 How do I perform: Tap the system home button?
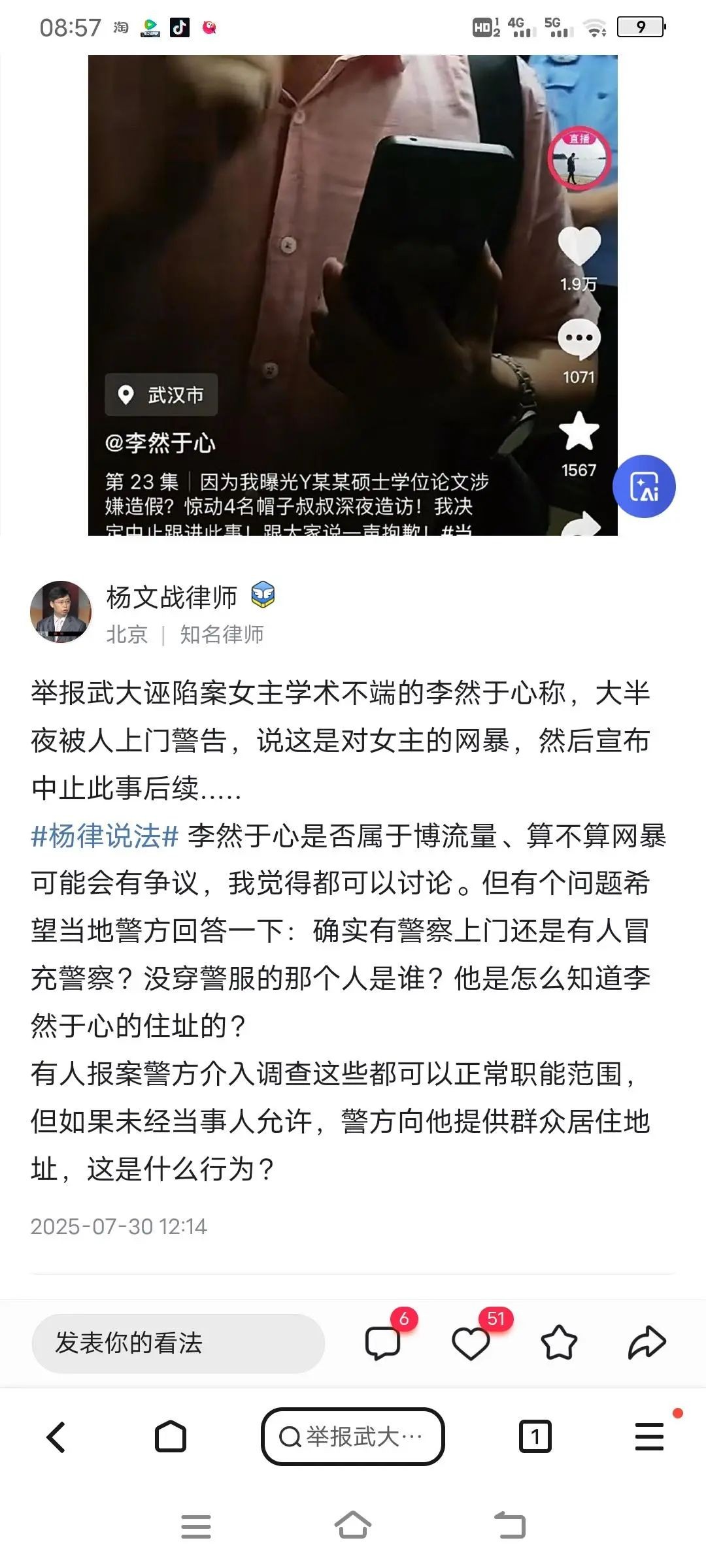[353, 1526]
